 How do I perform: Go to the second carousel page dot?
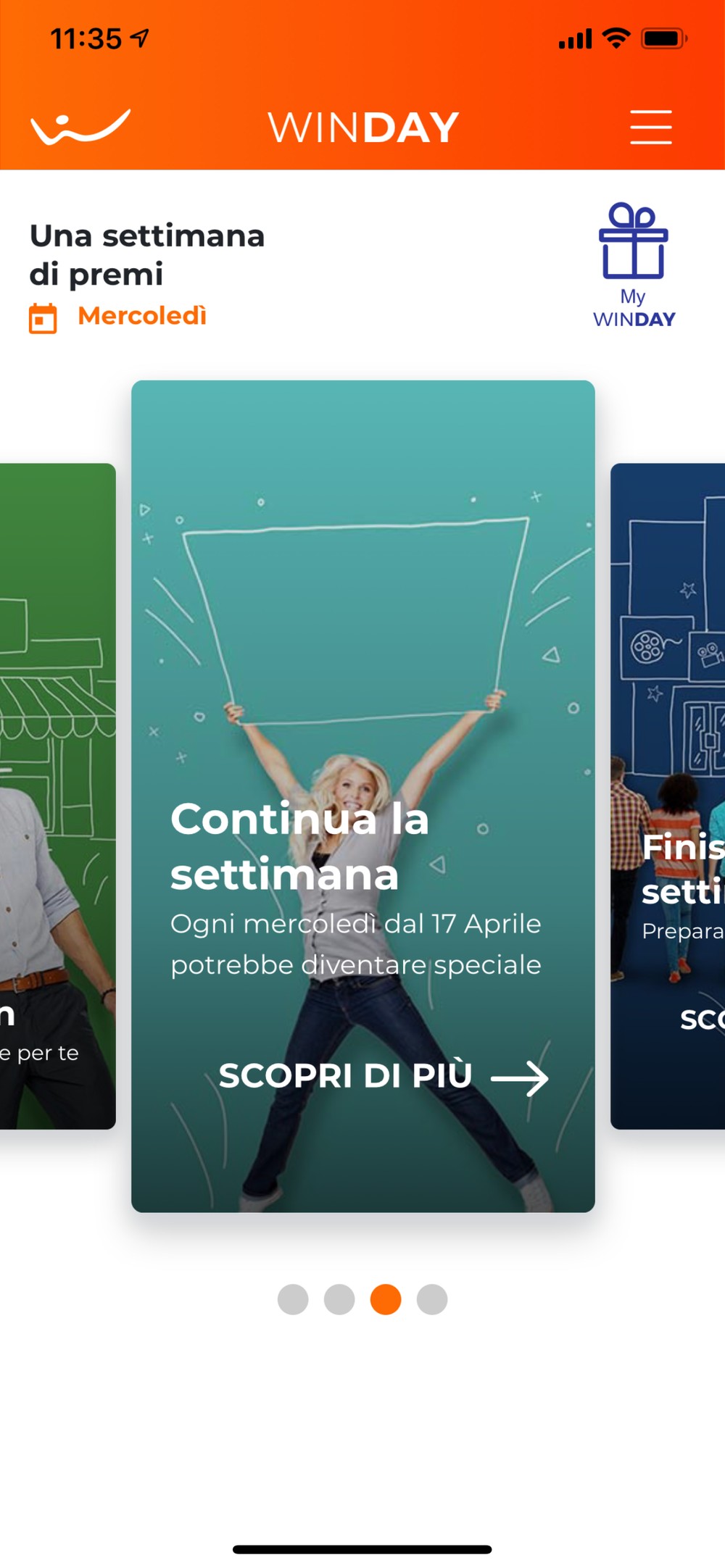339,1299
